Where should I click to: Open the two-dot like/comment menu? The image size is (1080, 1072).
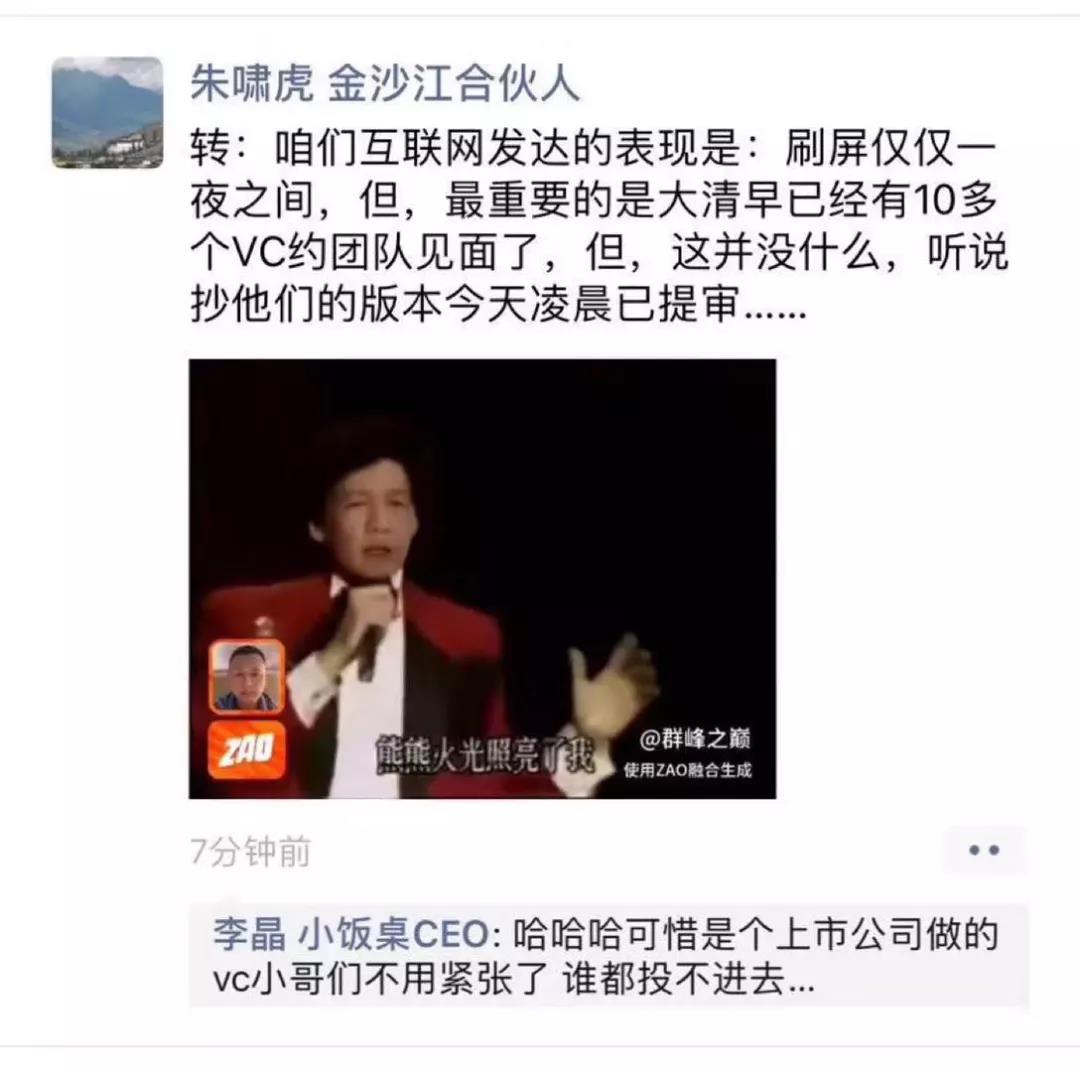coord(984,850)
